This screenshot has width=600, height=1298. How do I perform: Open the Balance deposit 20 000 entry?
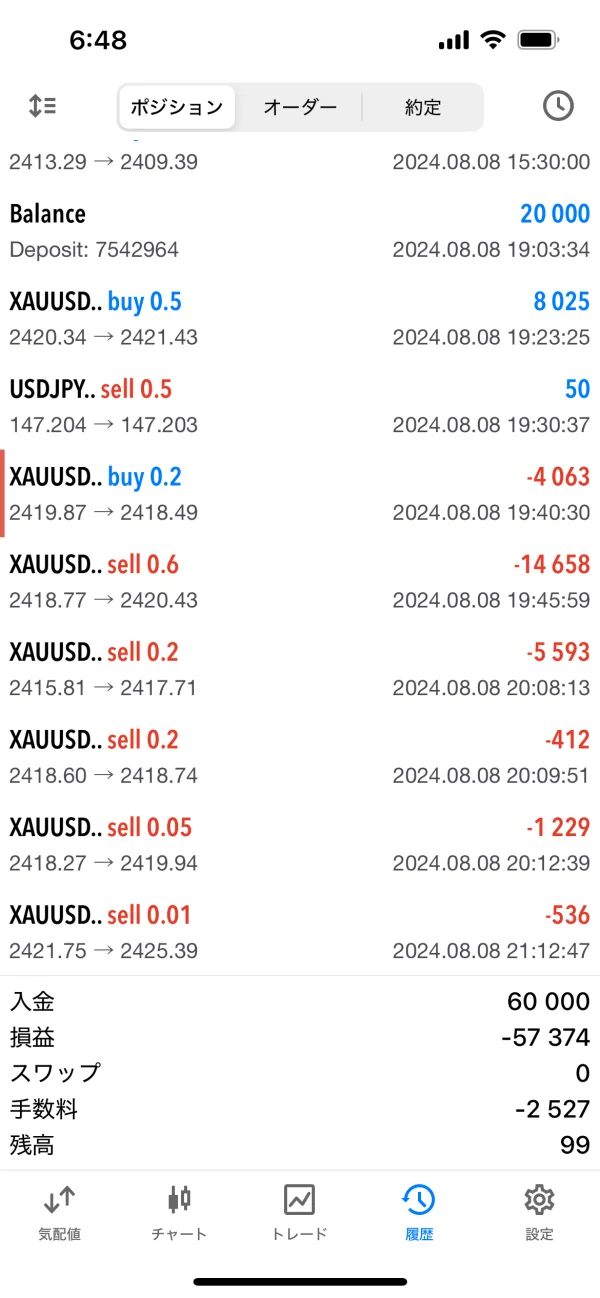[300, 231]
